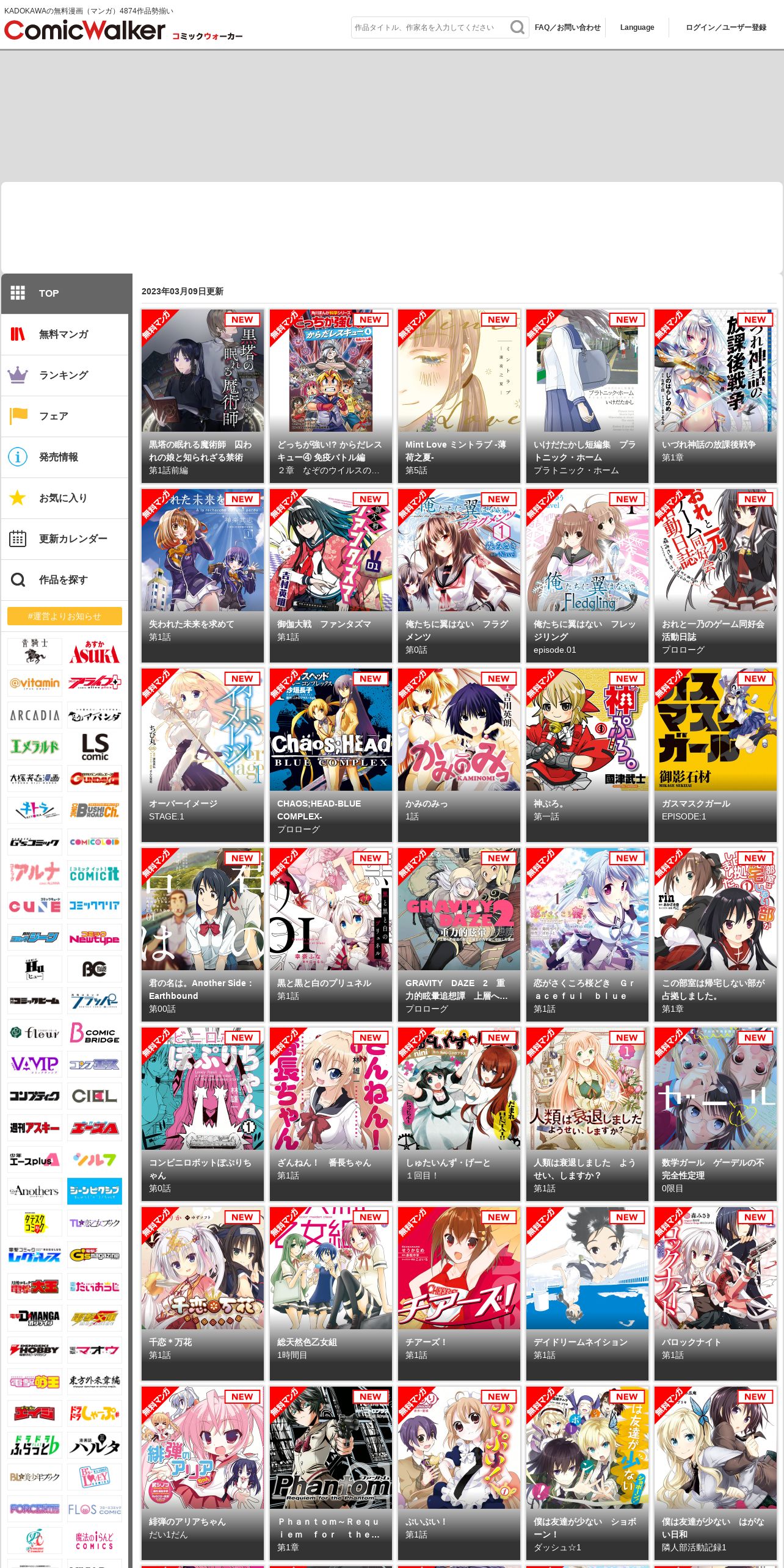Screen dimensions: 784x1568
Task: View 発売情報 release info
Action: pos(65,457)
